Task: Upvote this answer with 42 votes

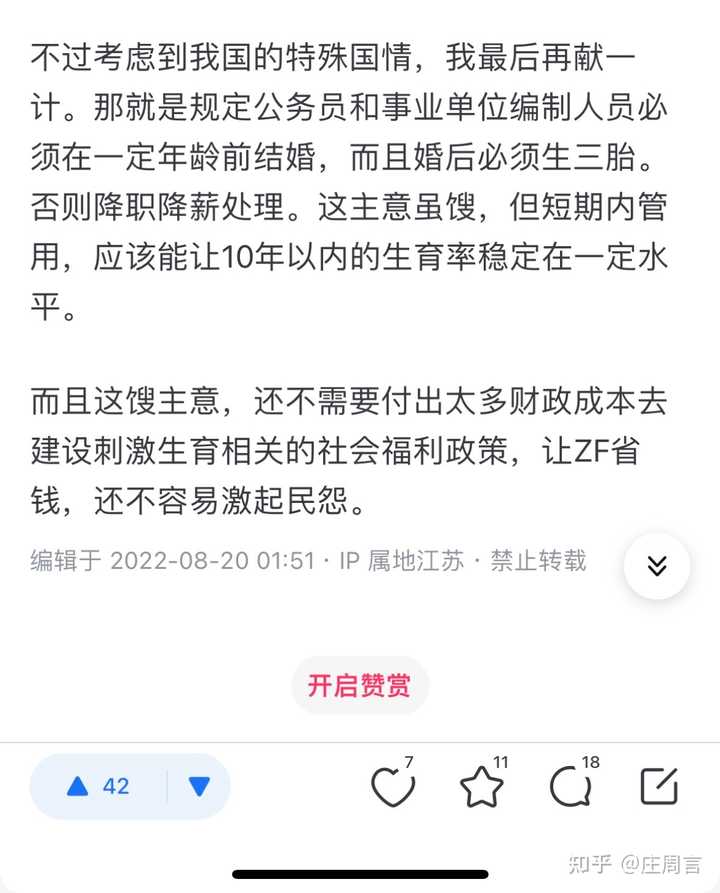Action: [98, 786]
